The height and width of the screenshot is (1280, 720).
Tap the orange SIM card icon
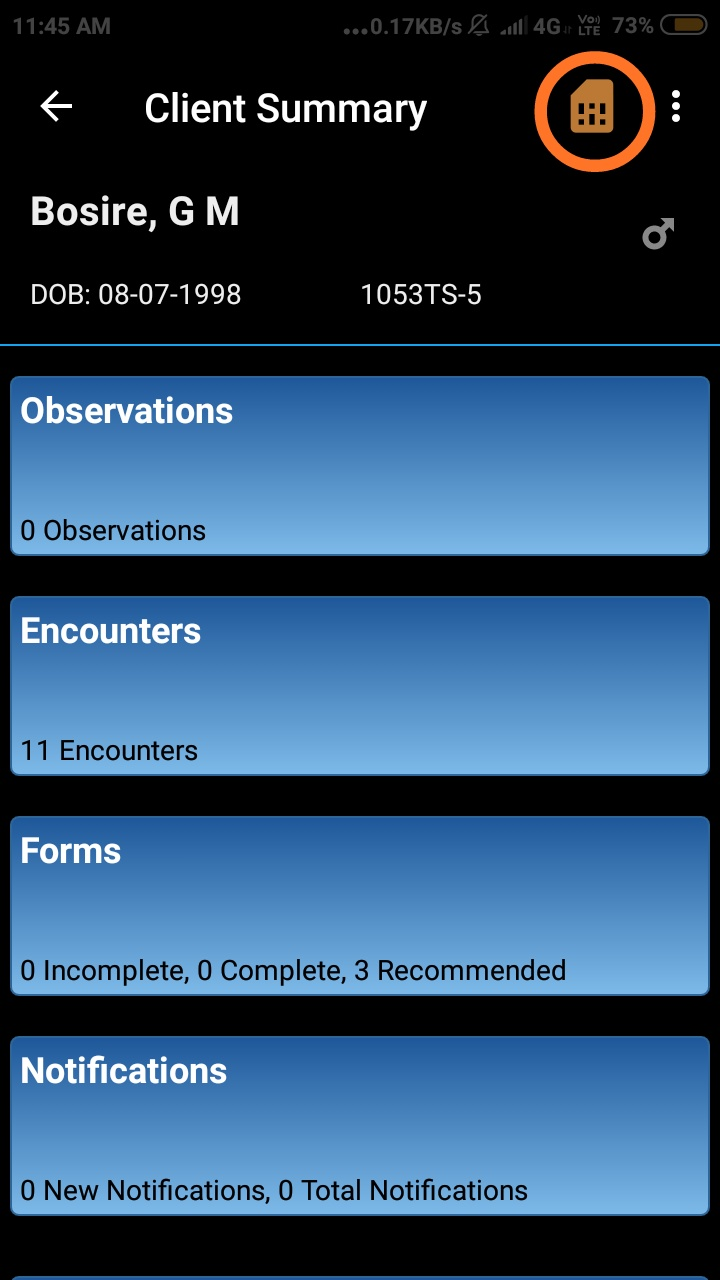[x=593, y=106]
